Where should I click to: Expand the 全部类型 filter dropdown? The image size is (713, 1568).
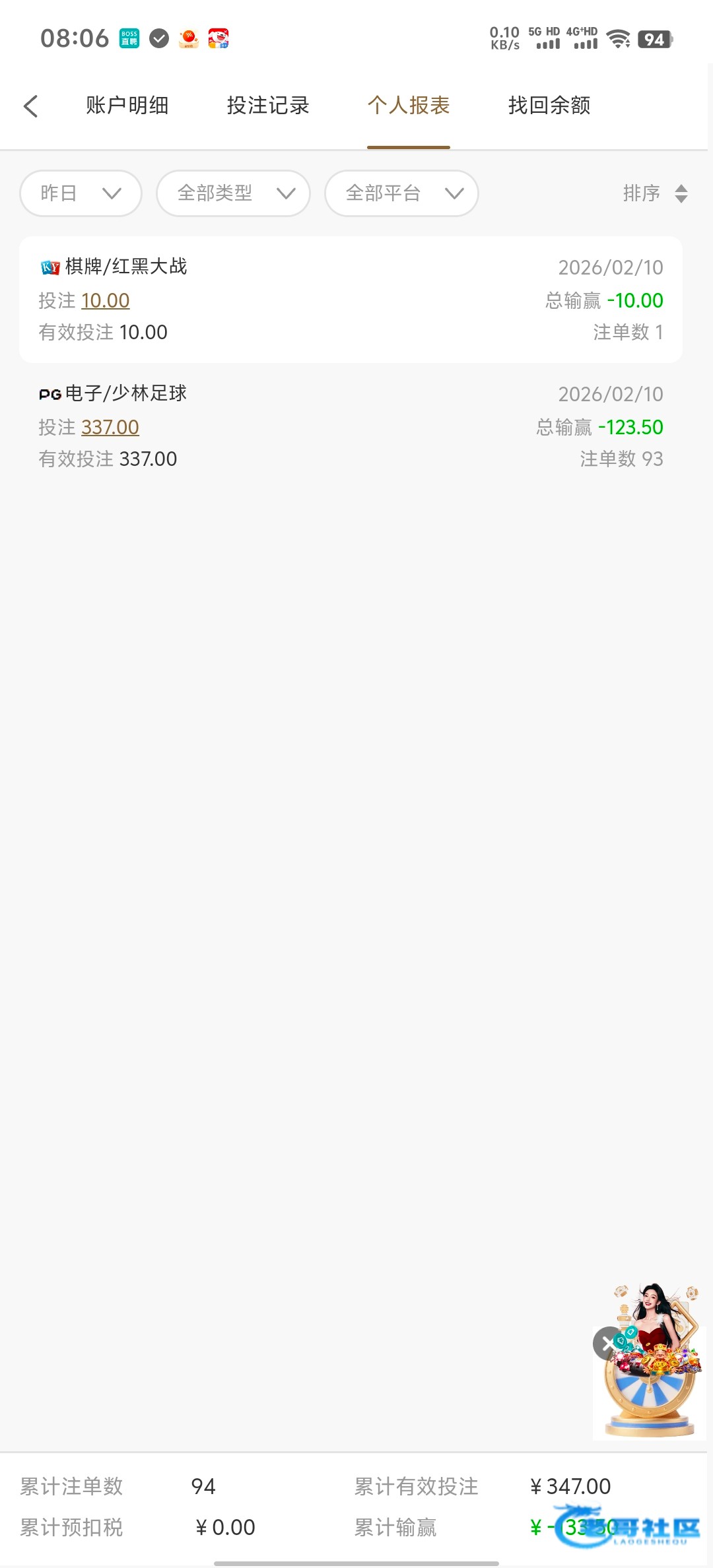(233, 193)
